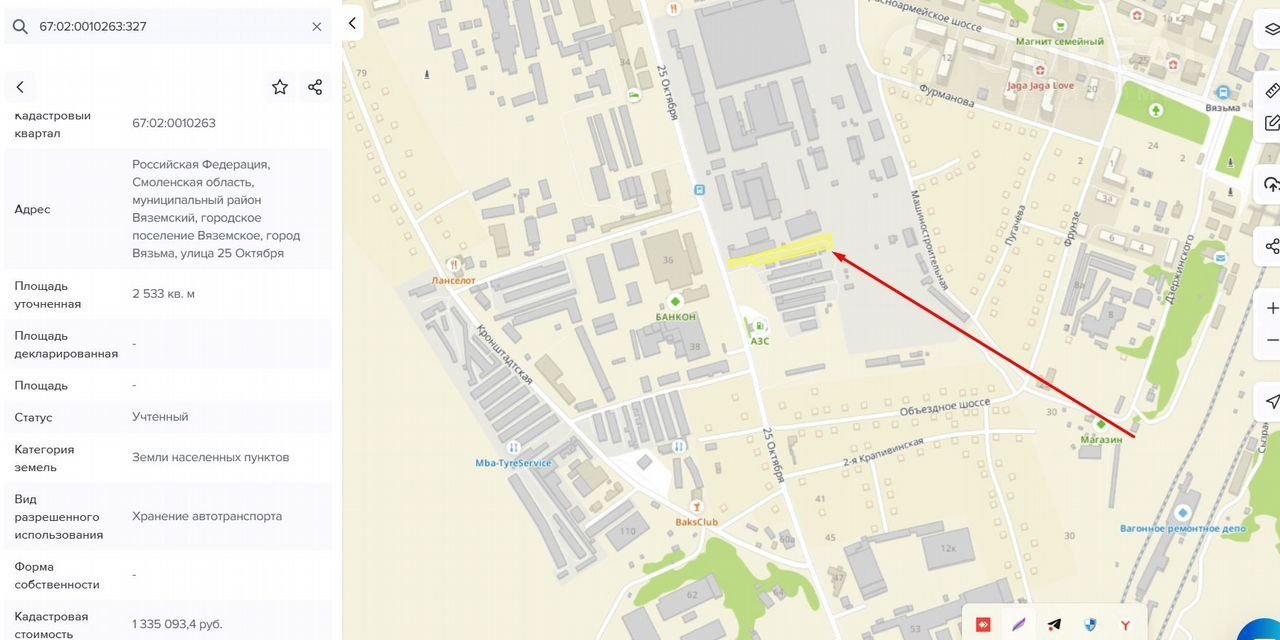Image resolution: width=1280 pixels, height=640 pixels.
Task: Zoom out on the map
Action: [x=1271, y=341]
